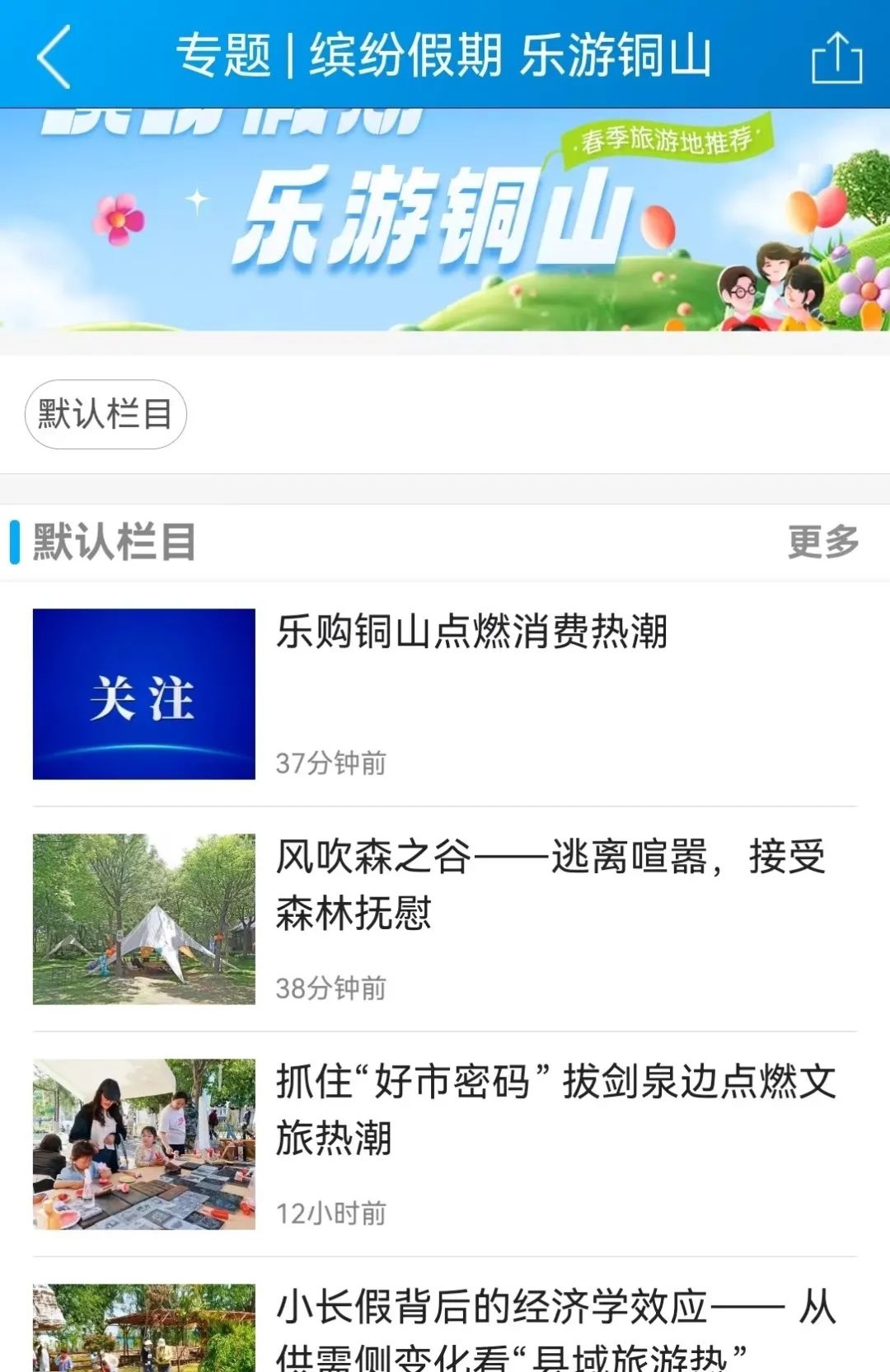The width and height of the screenshot is (890, 1372).
Task: Read the 风吹森之谷 forest article
Action: point(550,884)
